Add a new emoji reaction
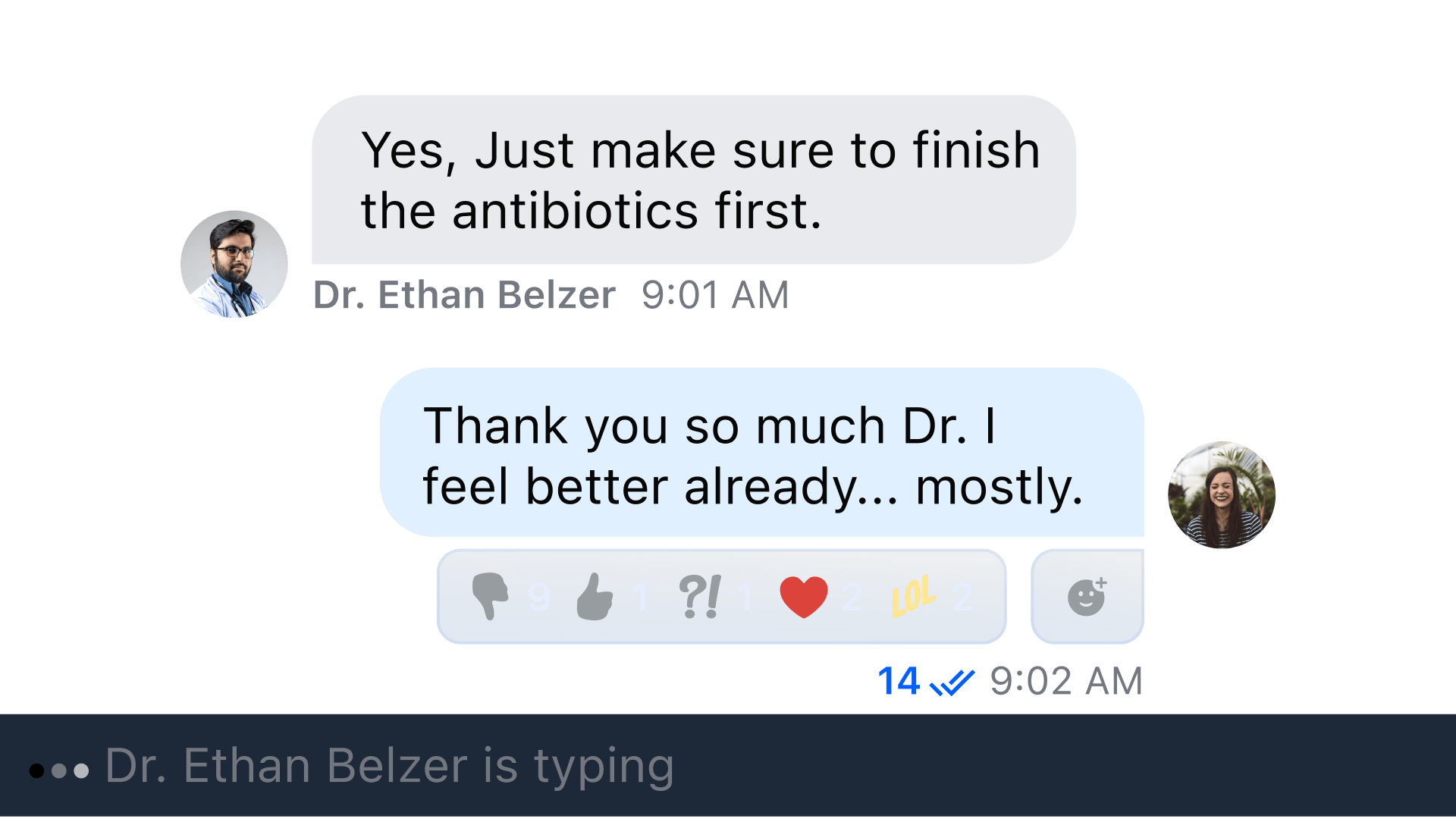The width and height of the screenshot is (1456, 819). pos(1087,597)
